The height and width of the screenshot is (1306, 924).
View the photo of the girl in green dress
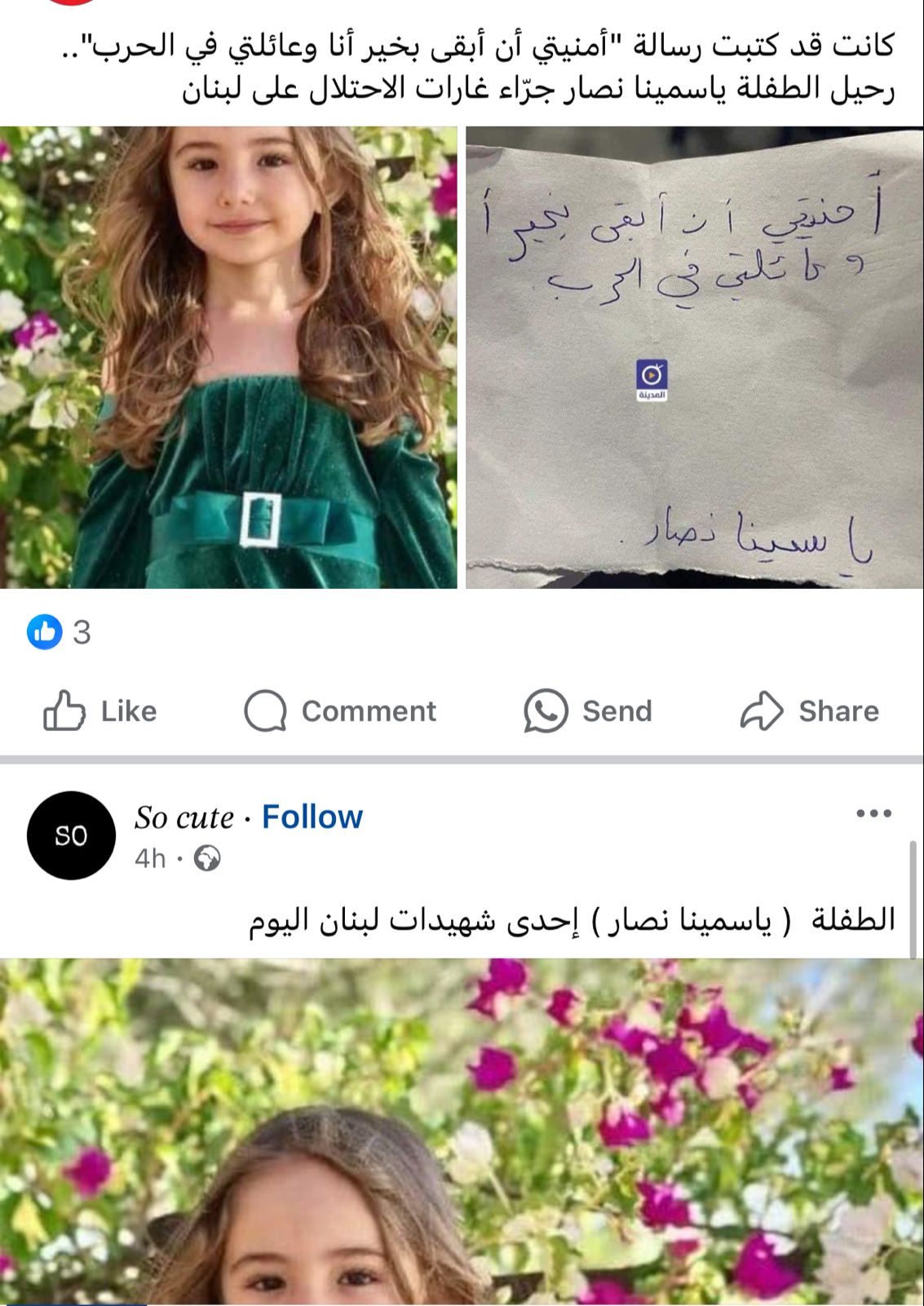(x=228, y=357)
